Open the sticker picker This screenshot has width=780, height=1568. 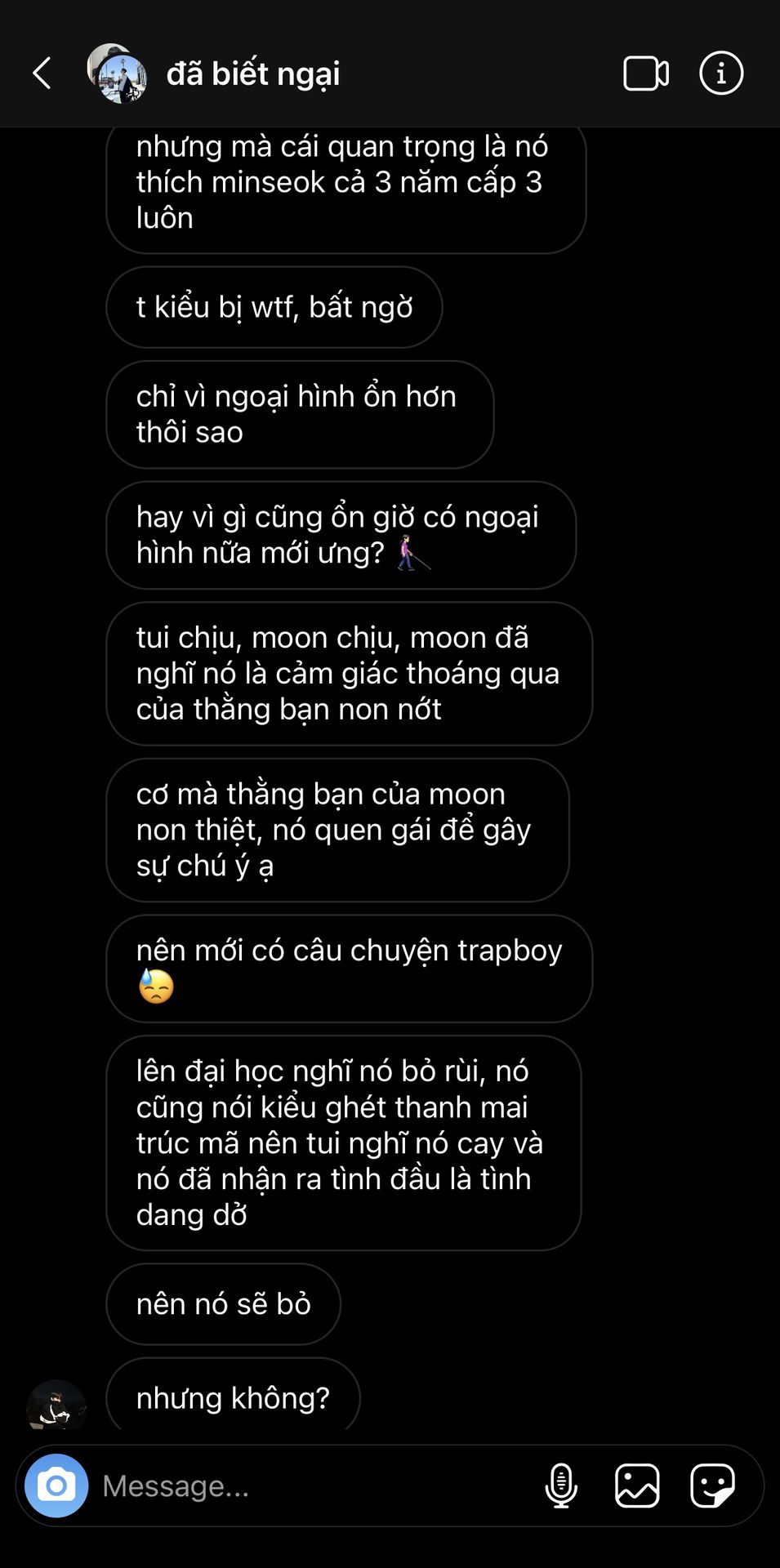(x=712, y=1486)
